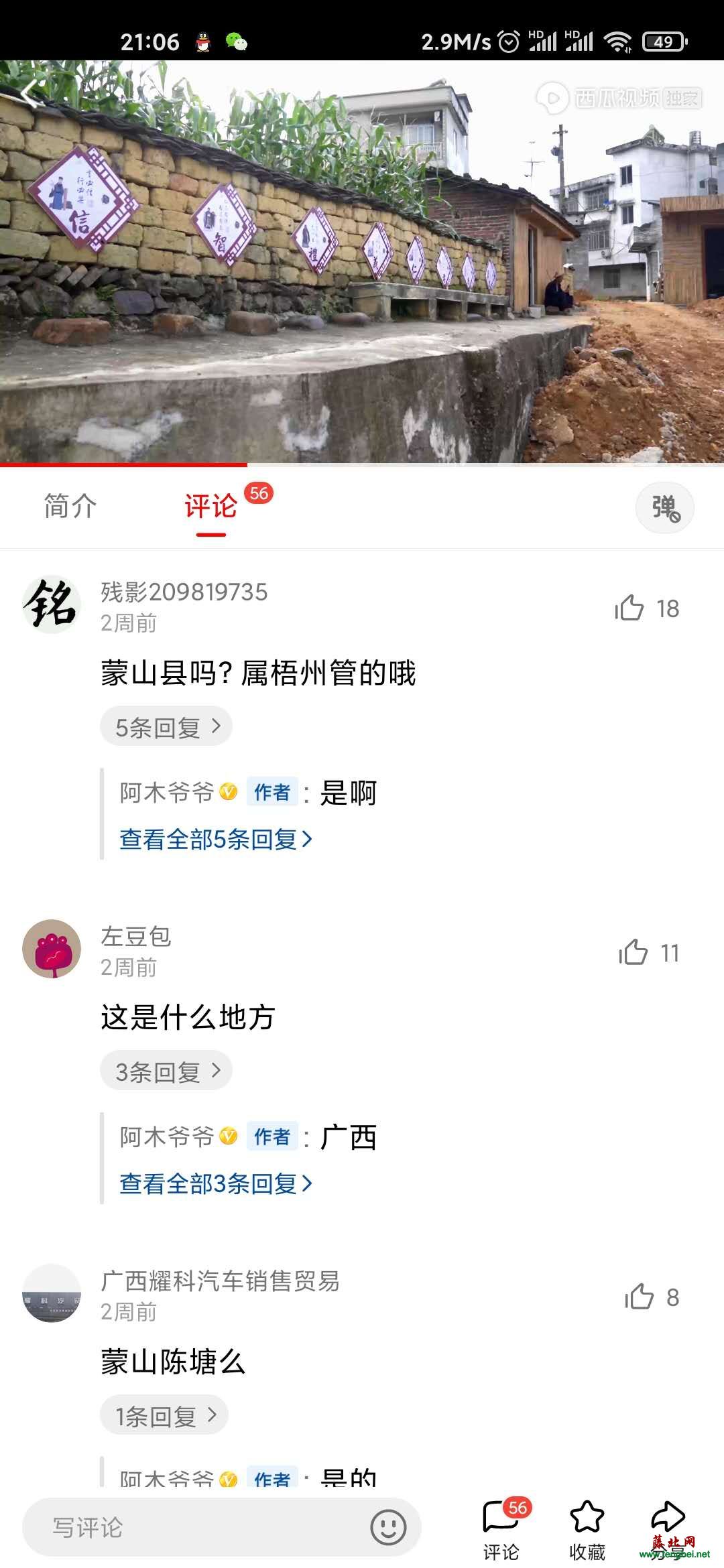Toggle the 弹 danmaku button
The height and width of the screenshot is (1568, 724).
click(664, 508)
